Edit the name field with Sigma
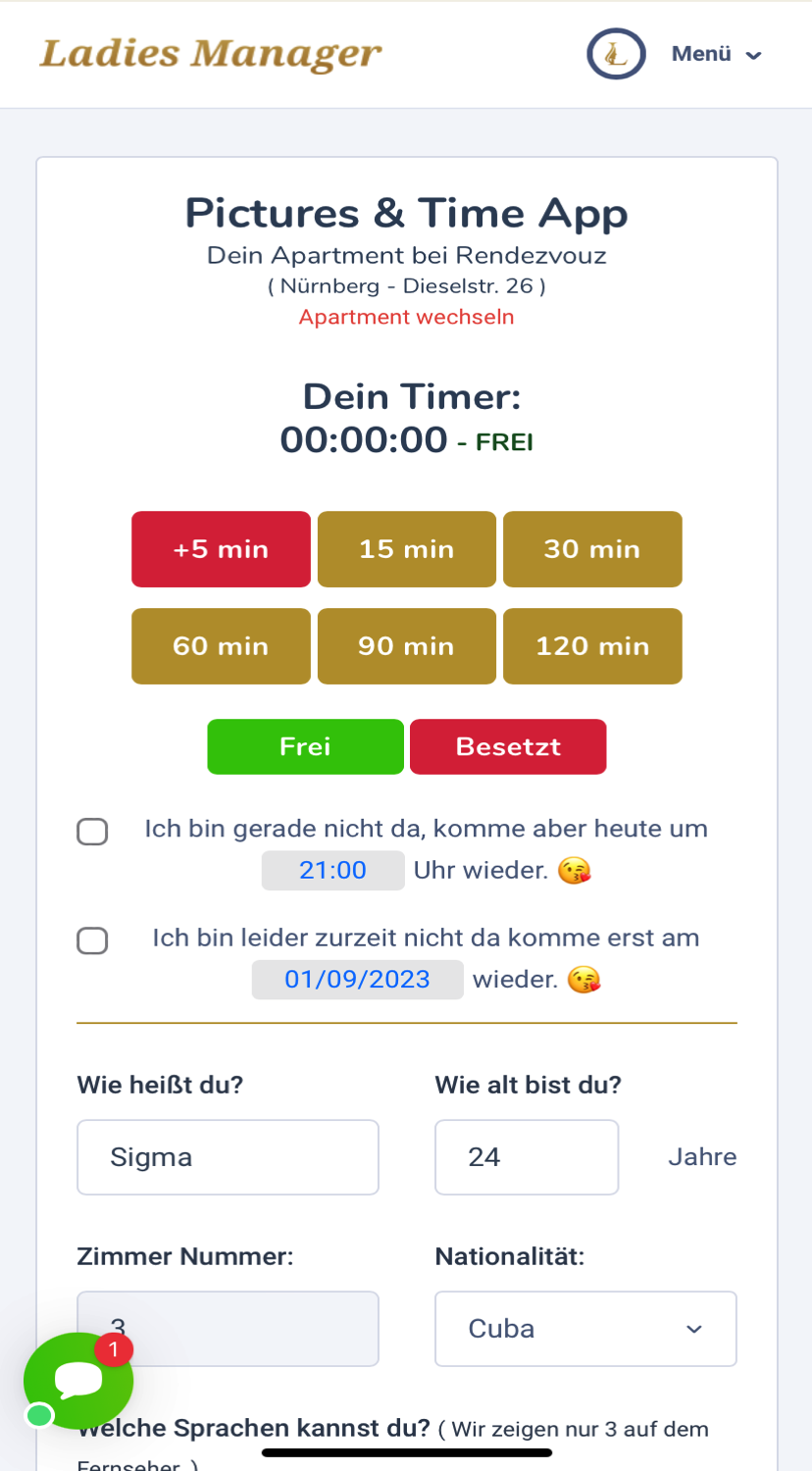812x1471 pixels. pyautogui.click(x=228, y=1157)
